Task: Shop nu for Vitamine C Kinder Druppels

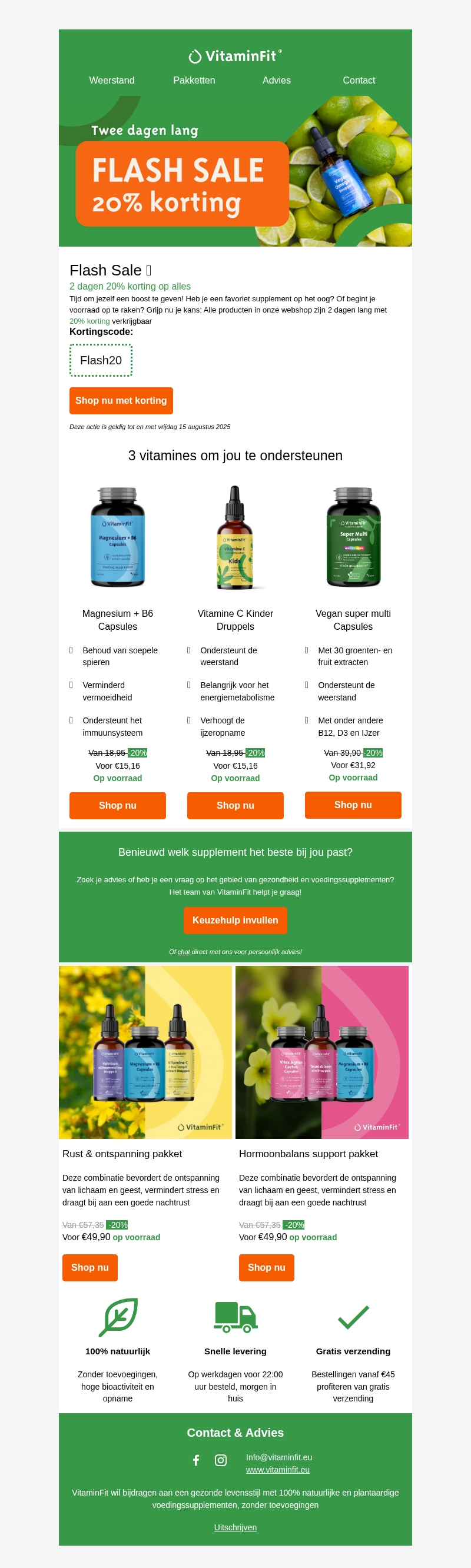Action: [x=235, y=805]
